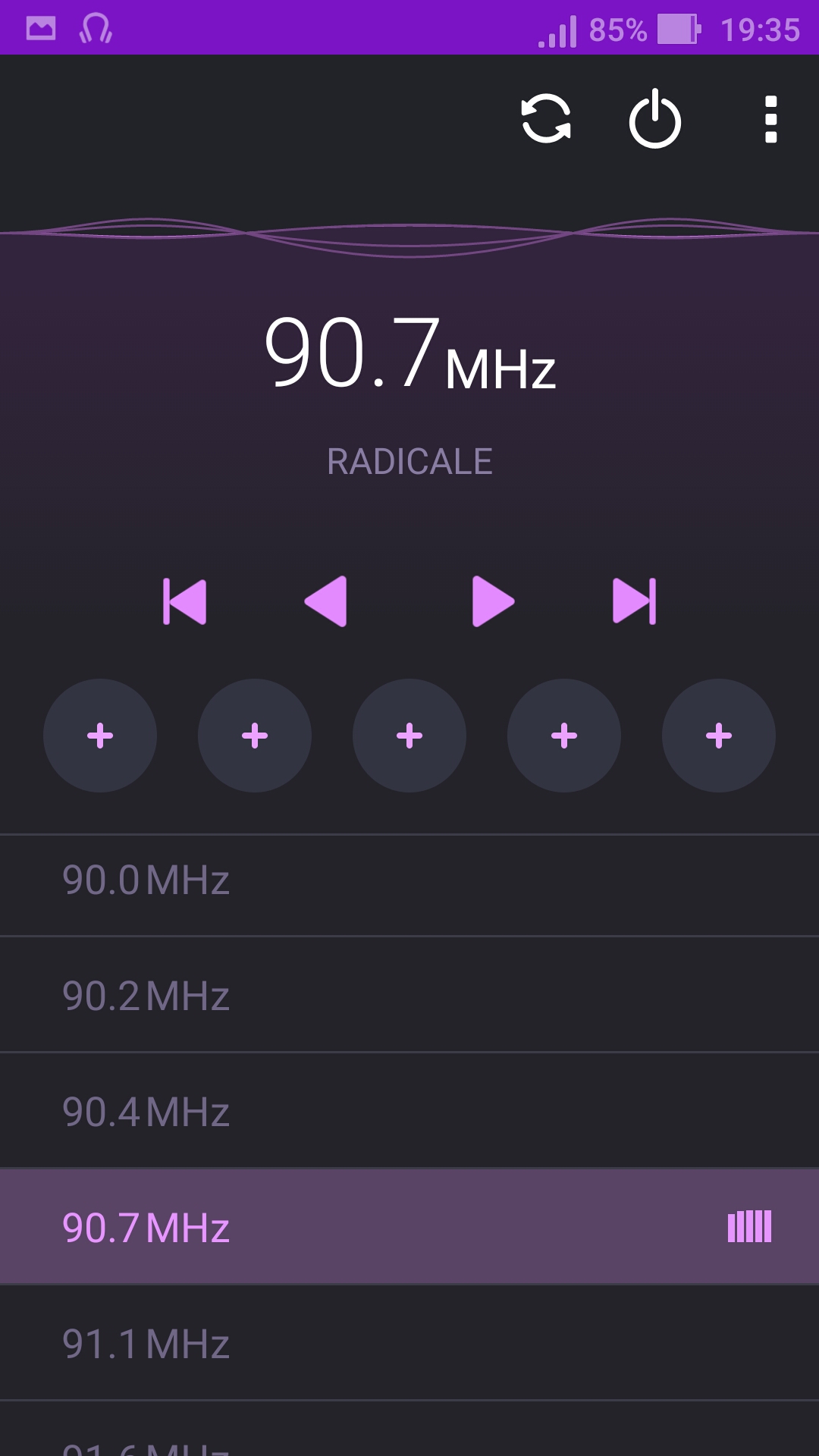
Task: Seek to the previous station
Action: tap(184, 601)
